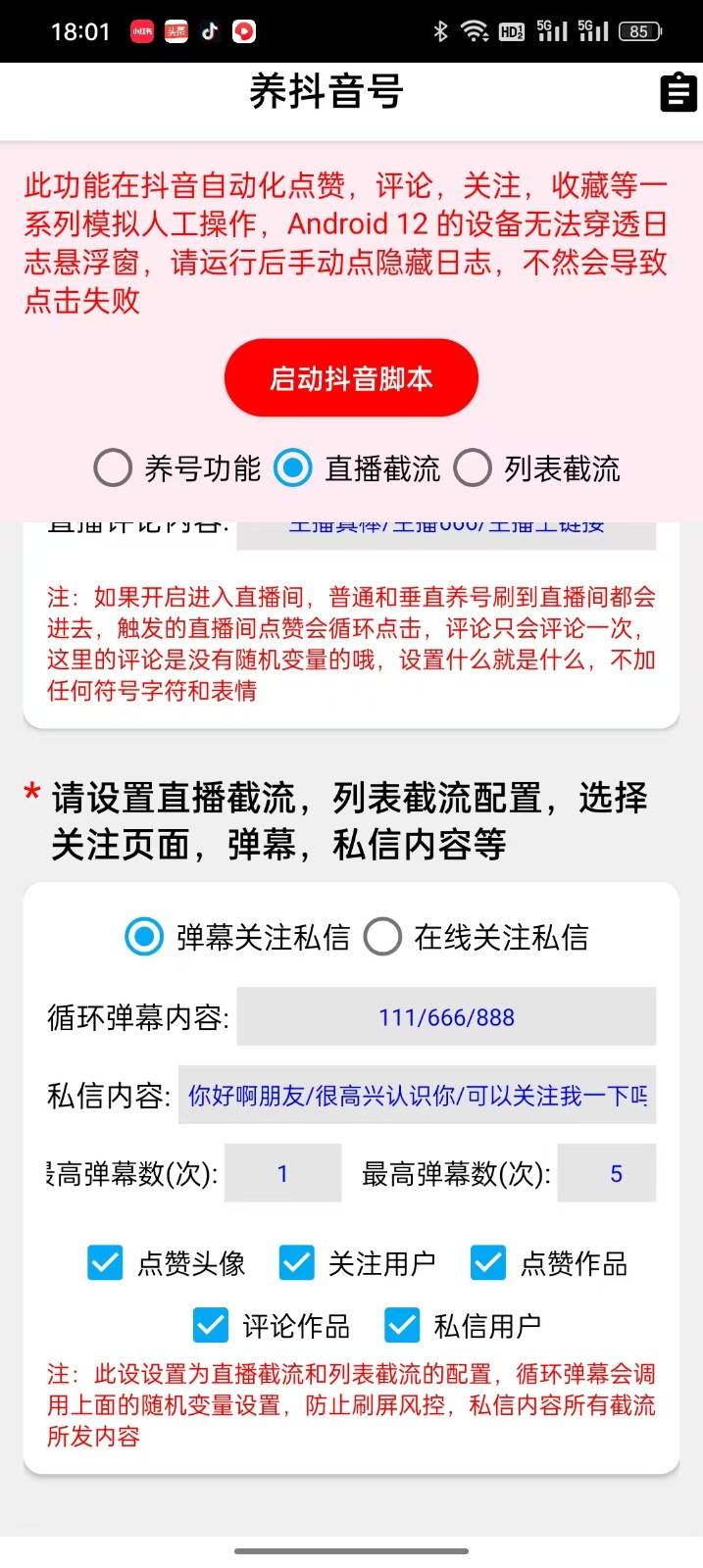Viewport: 703px width, 1568px height.
Task: Toggle the 私信用户 checkbox
Action: click(x=402, y=1325)
